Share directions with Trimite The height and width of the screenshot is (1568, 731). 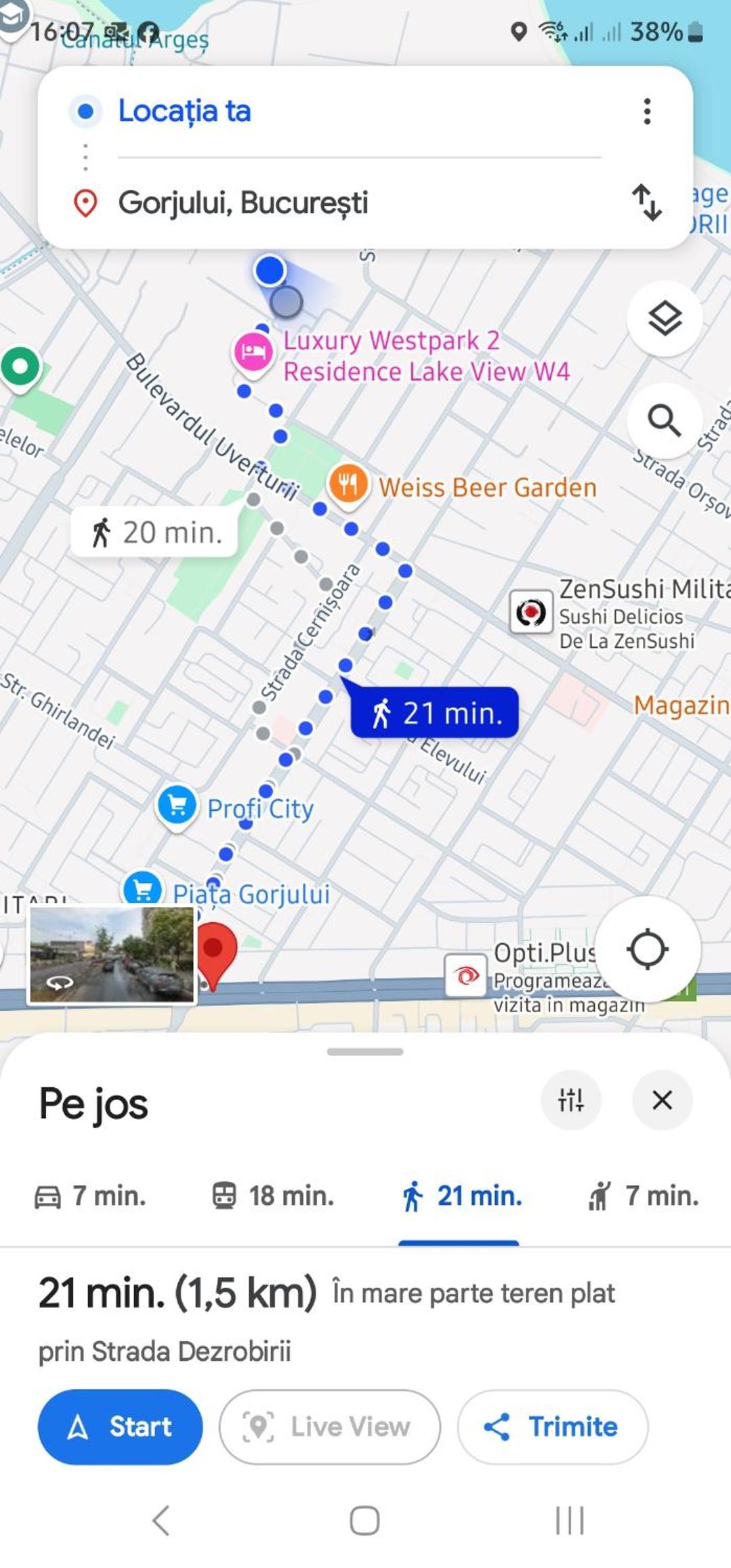[x=552, y=1427]
